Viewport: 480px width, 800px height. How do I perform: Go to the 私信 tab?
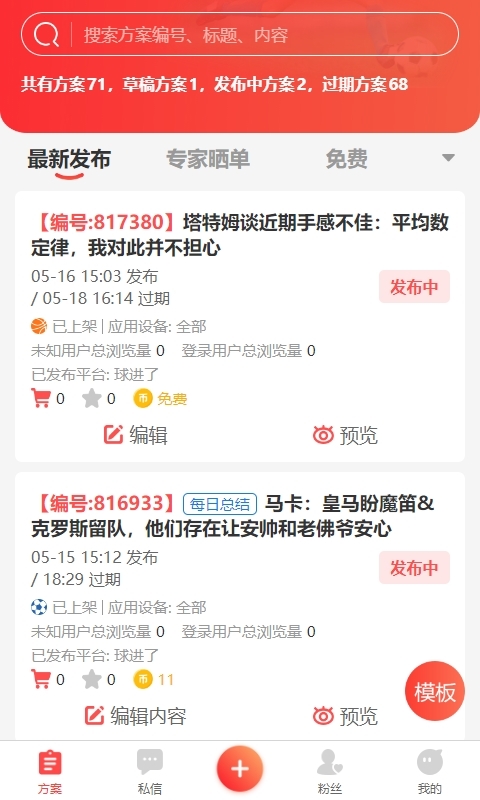click(x=150, y=771)
